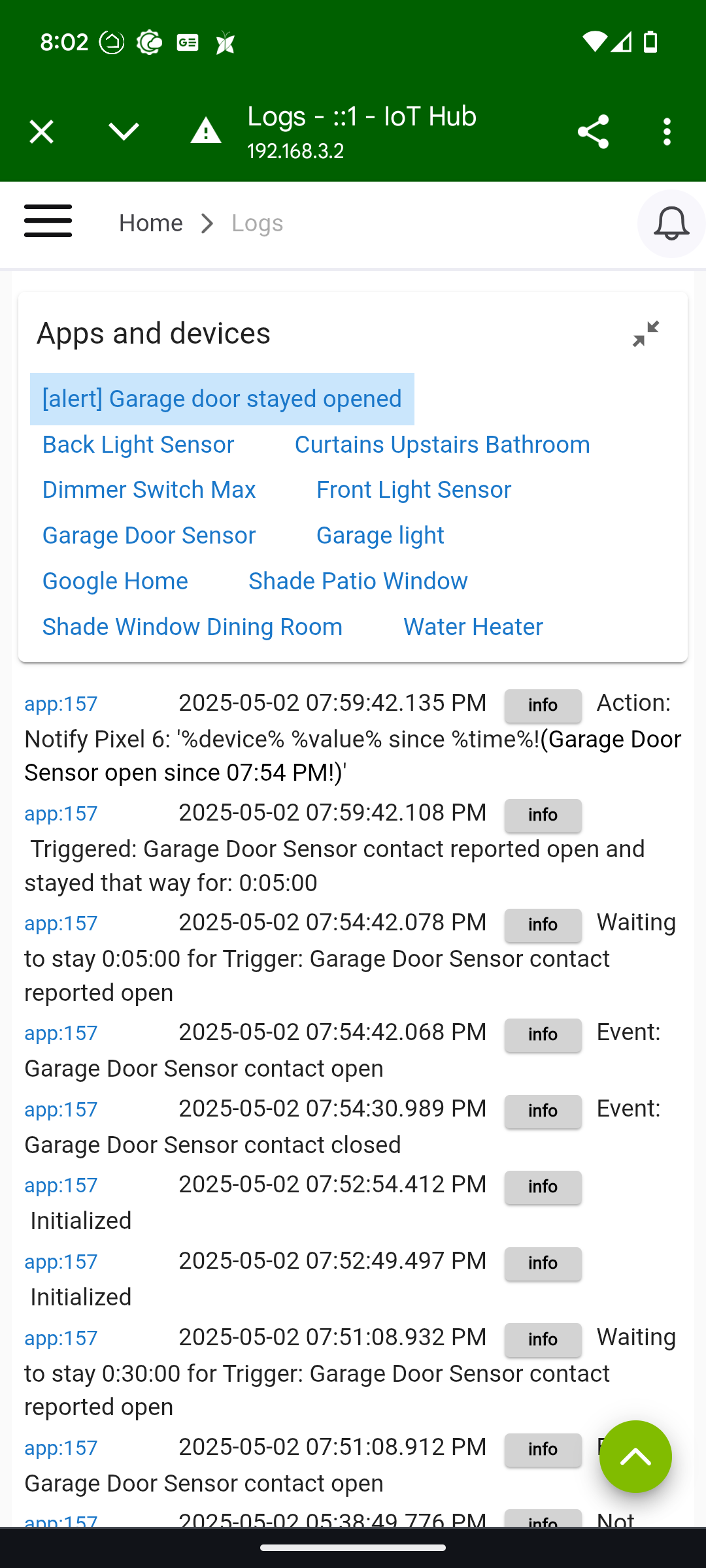
Task: Open app:157 link on the 07:59:42.135 entry
Action: tap(61, 704)
